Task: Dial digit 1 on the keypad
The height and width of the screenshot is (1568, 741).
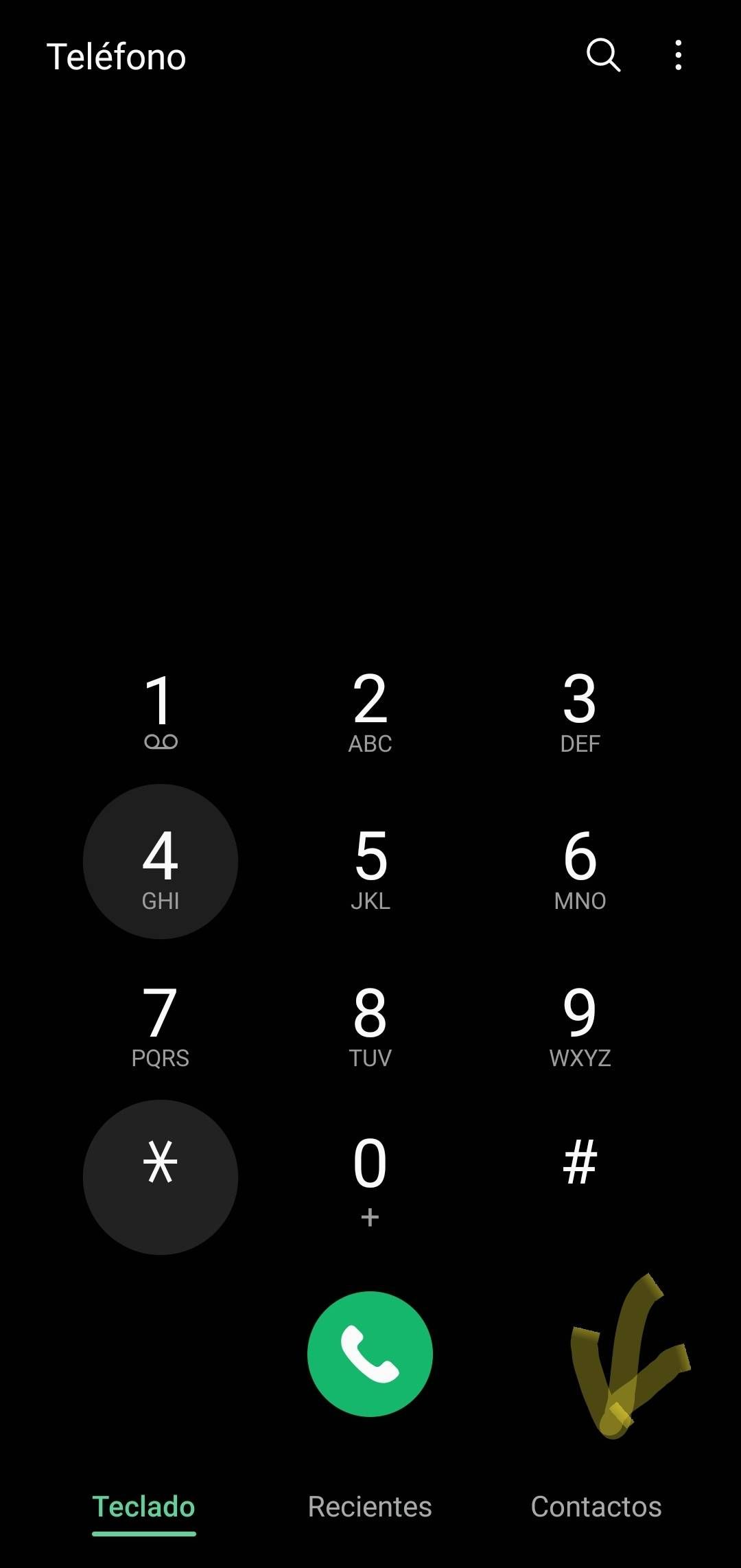Action: point(161,705)
